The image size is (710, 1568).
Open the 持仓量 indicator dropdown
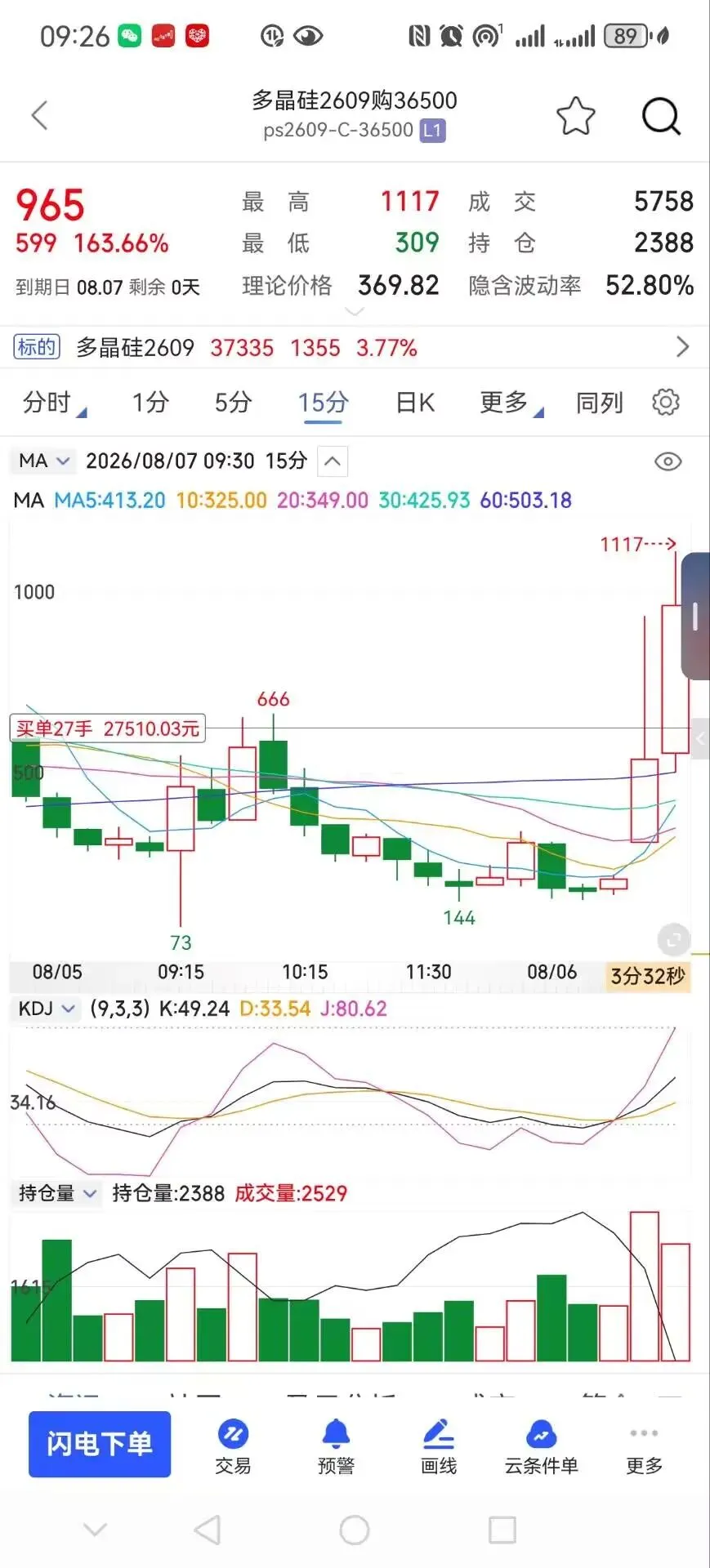click(56, 1193)
